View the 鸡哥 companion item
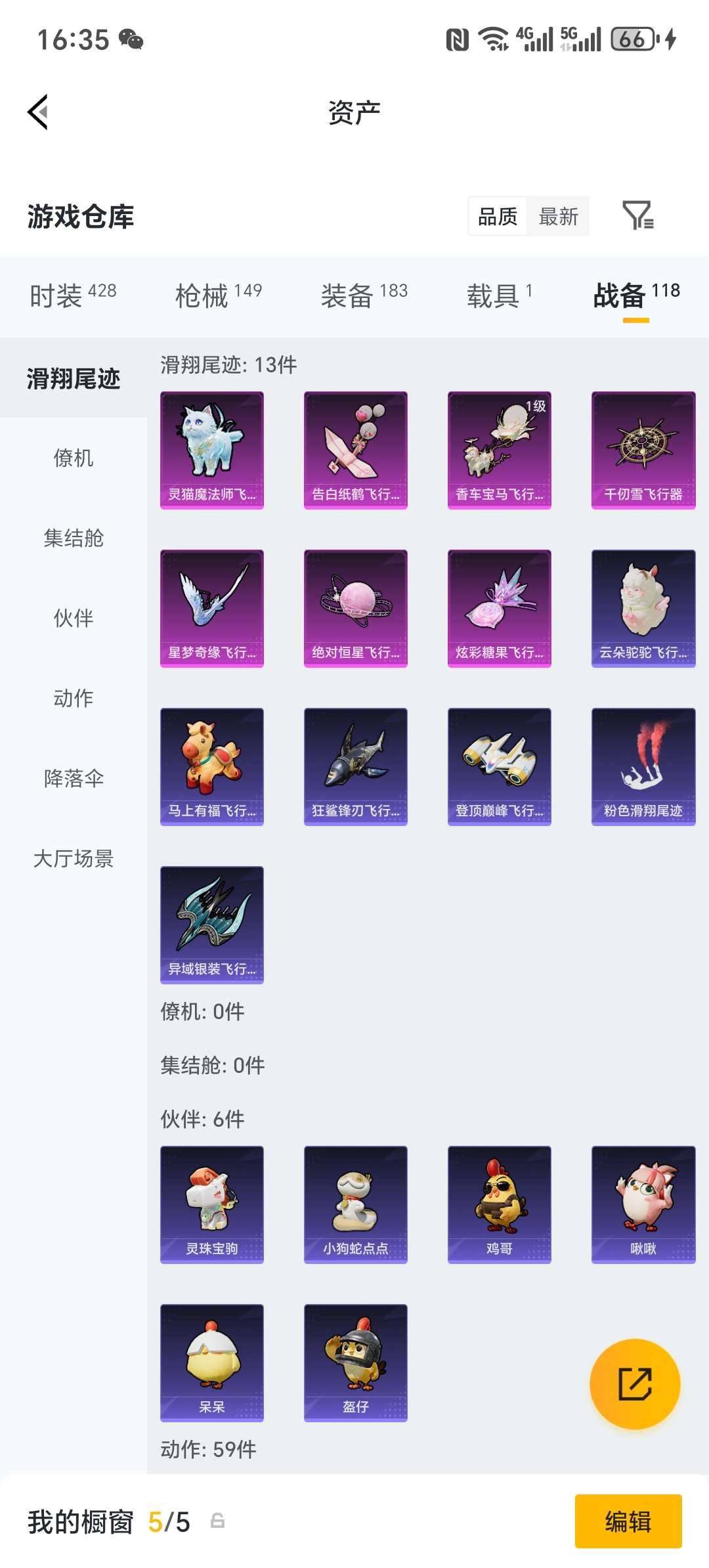 tap(499, 1204)
